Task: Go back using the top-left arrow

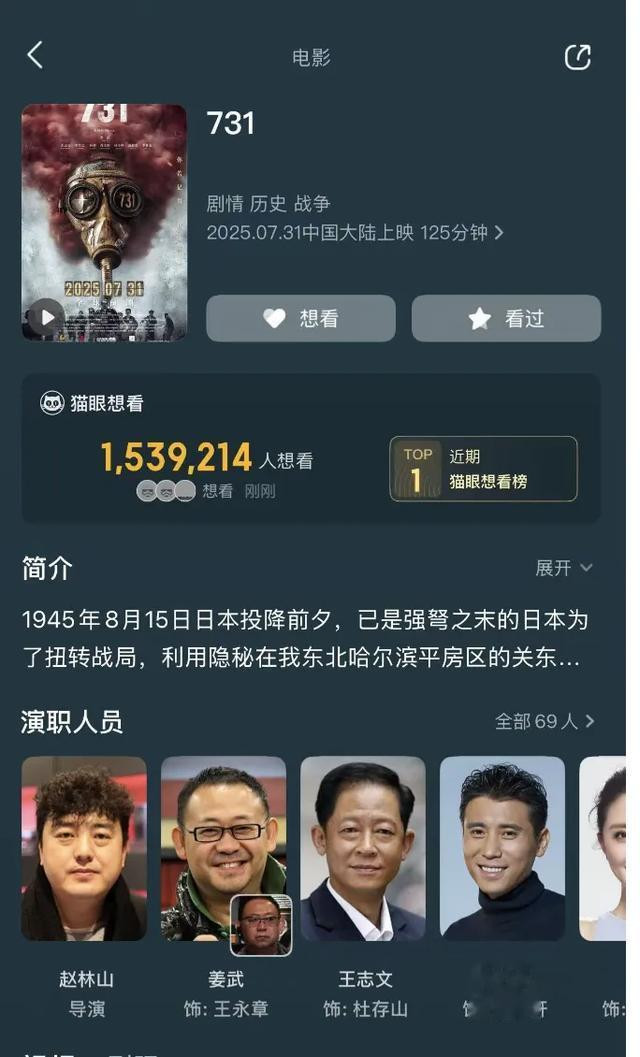Action: pos(35,55)
